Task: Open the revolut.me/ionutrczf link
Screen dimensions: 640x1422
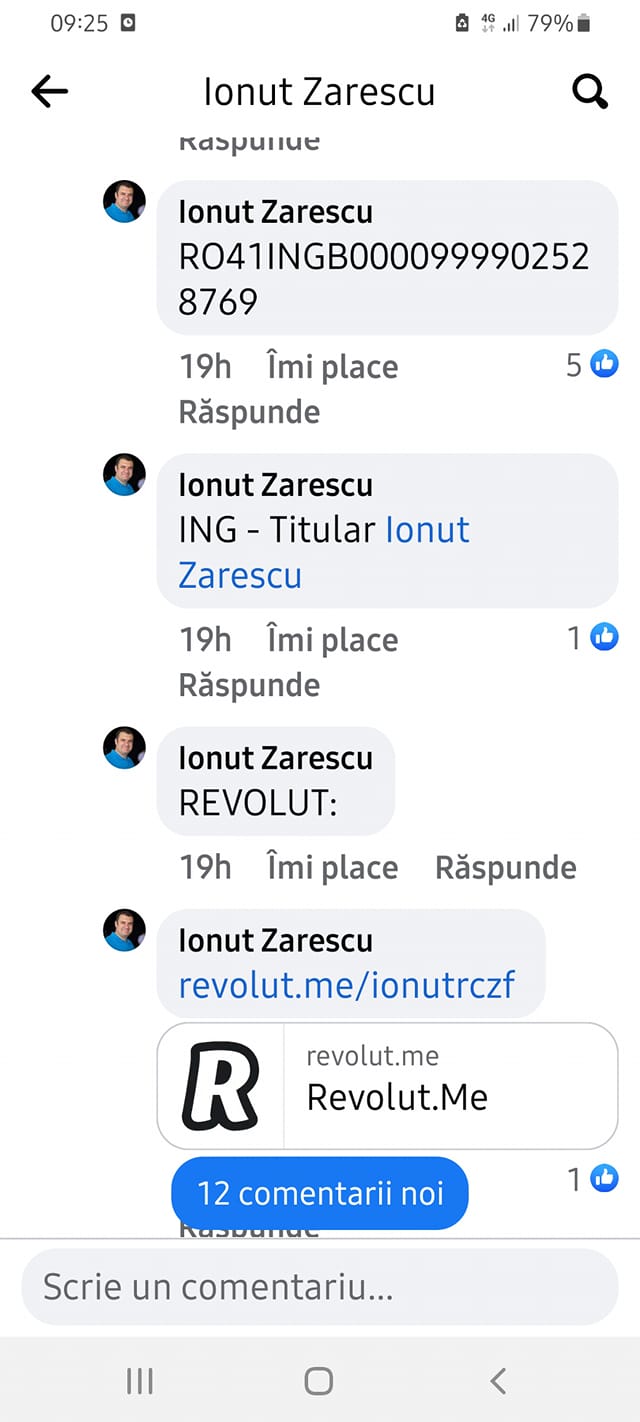Action: 346,985
